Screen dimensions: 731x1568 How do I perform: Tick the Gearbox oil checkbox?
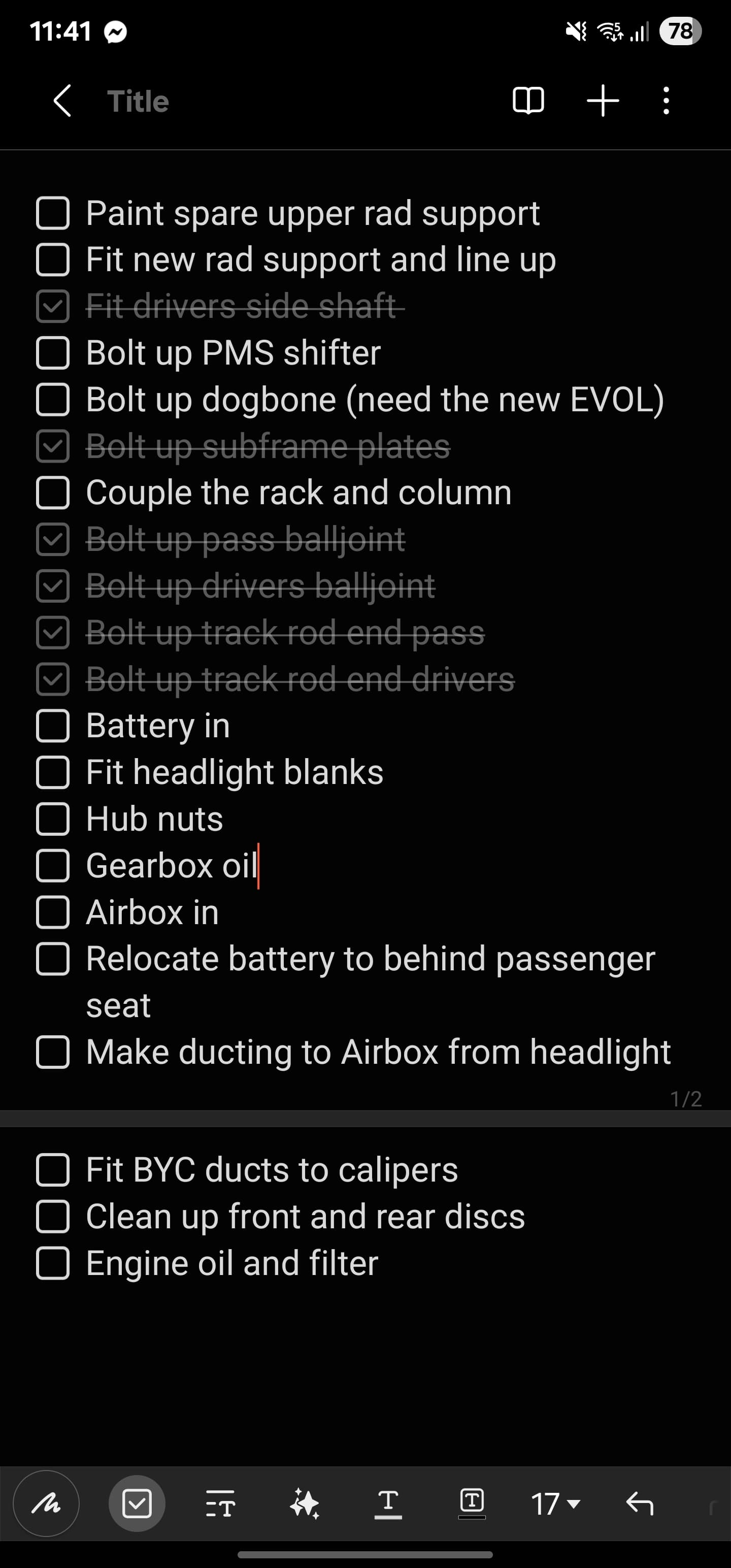tap(53, 866)
